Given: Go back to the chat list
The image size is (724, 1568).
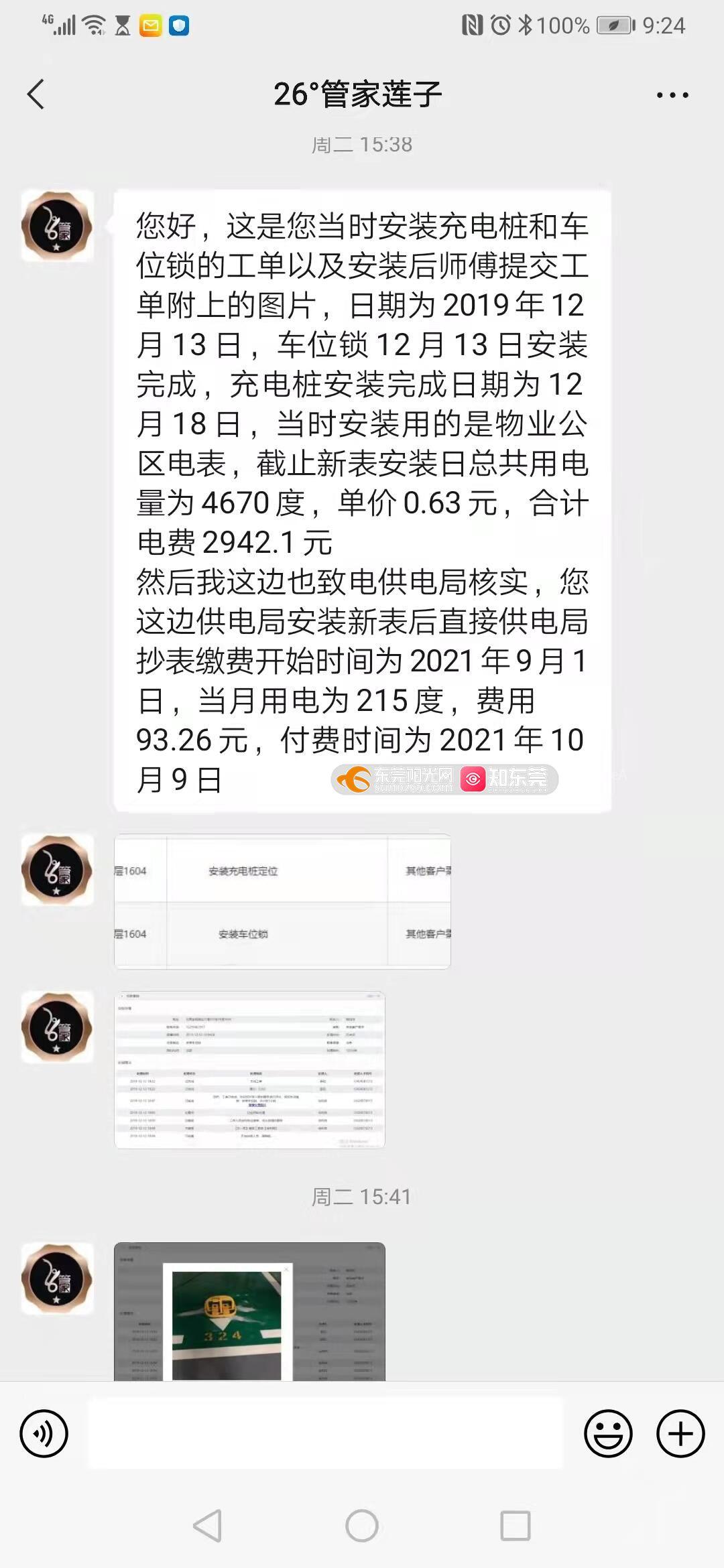Looking at the screenshot, I should [36, 94].
